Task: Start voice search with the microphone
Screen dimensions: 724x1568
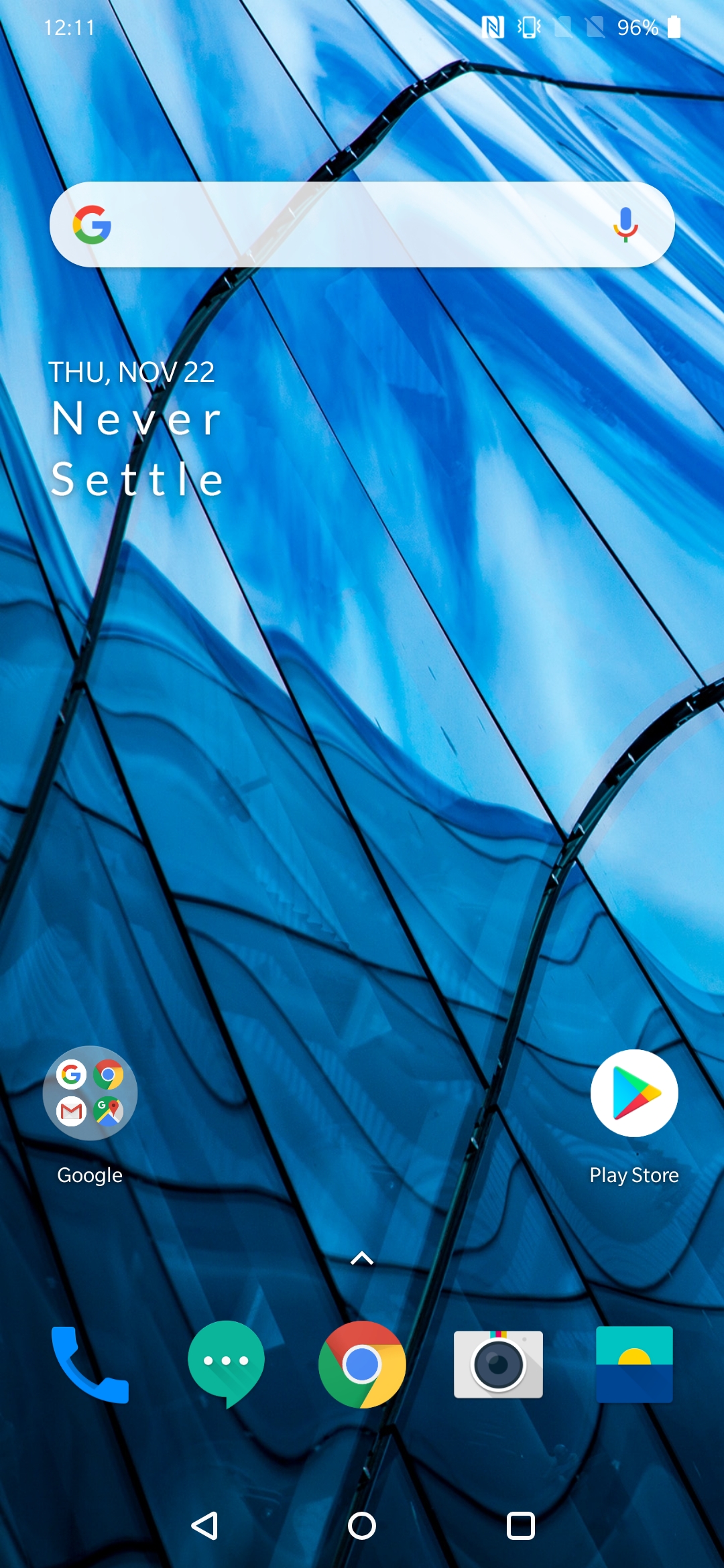Action: 625,224
